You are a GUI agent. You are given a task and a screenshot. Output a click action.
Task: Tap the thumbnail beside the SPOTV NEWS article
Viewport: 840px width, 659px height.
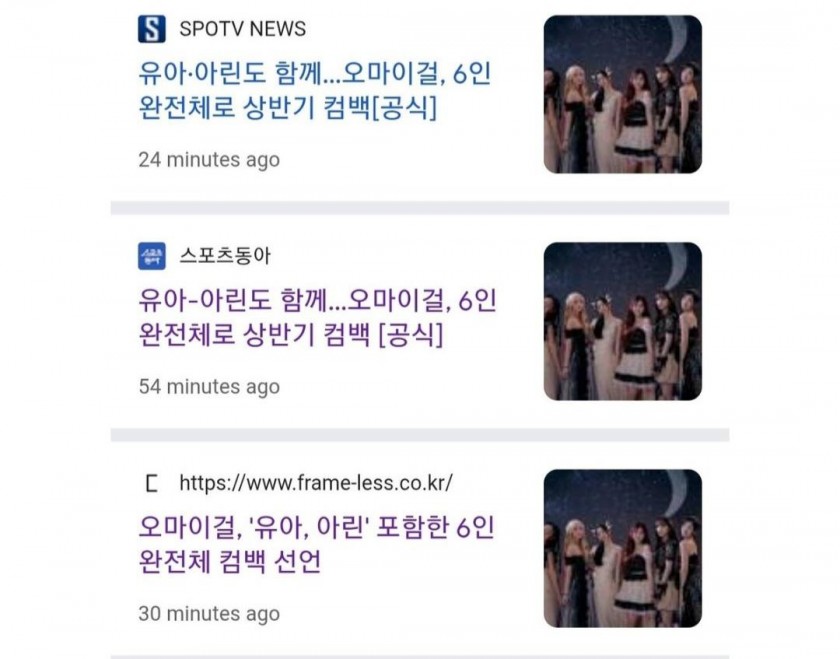click(622, 94)
